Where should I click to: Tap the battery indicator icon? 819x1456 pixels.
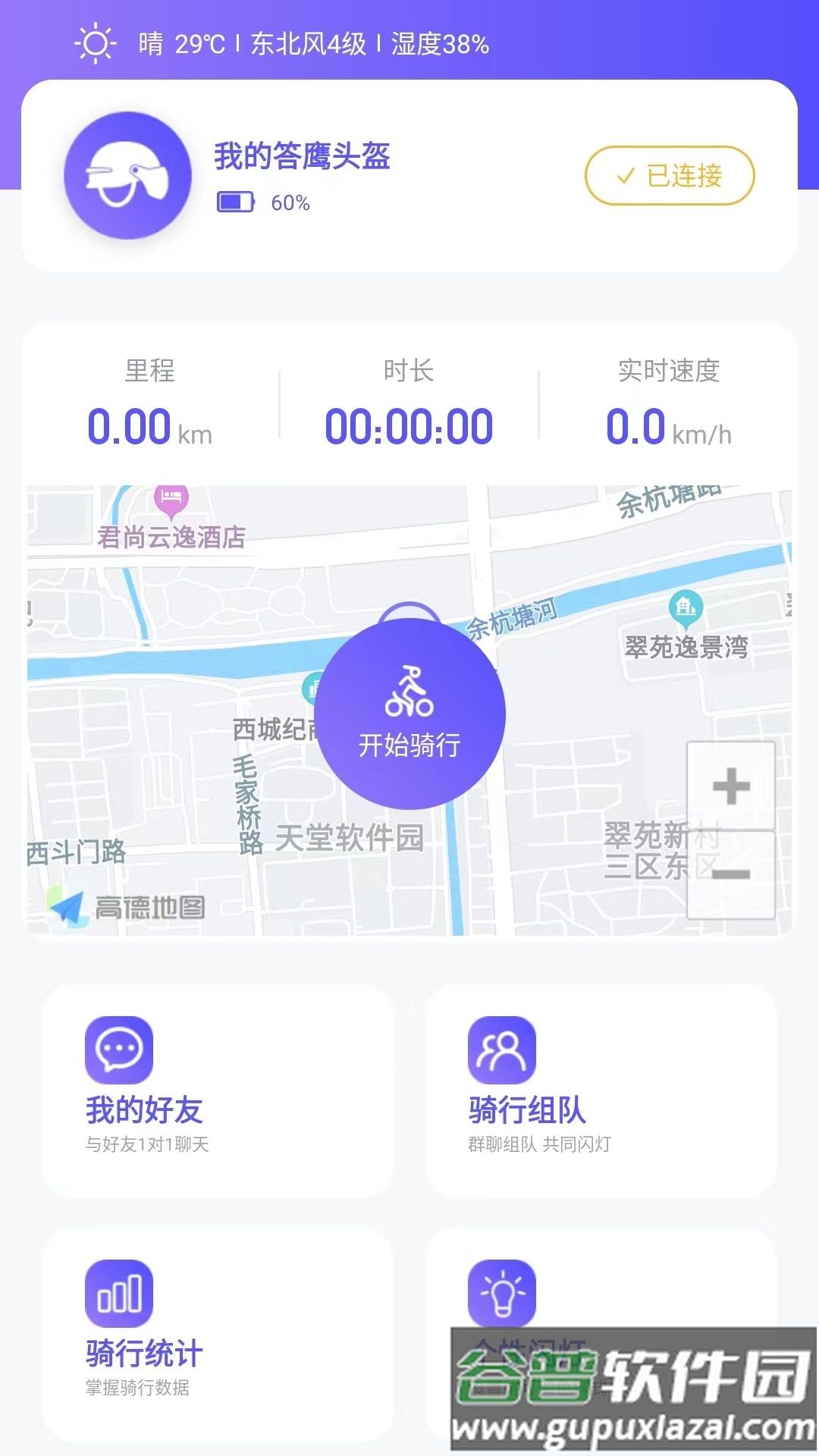tap(236, 202)
